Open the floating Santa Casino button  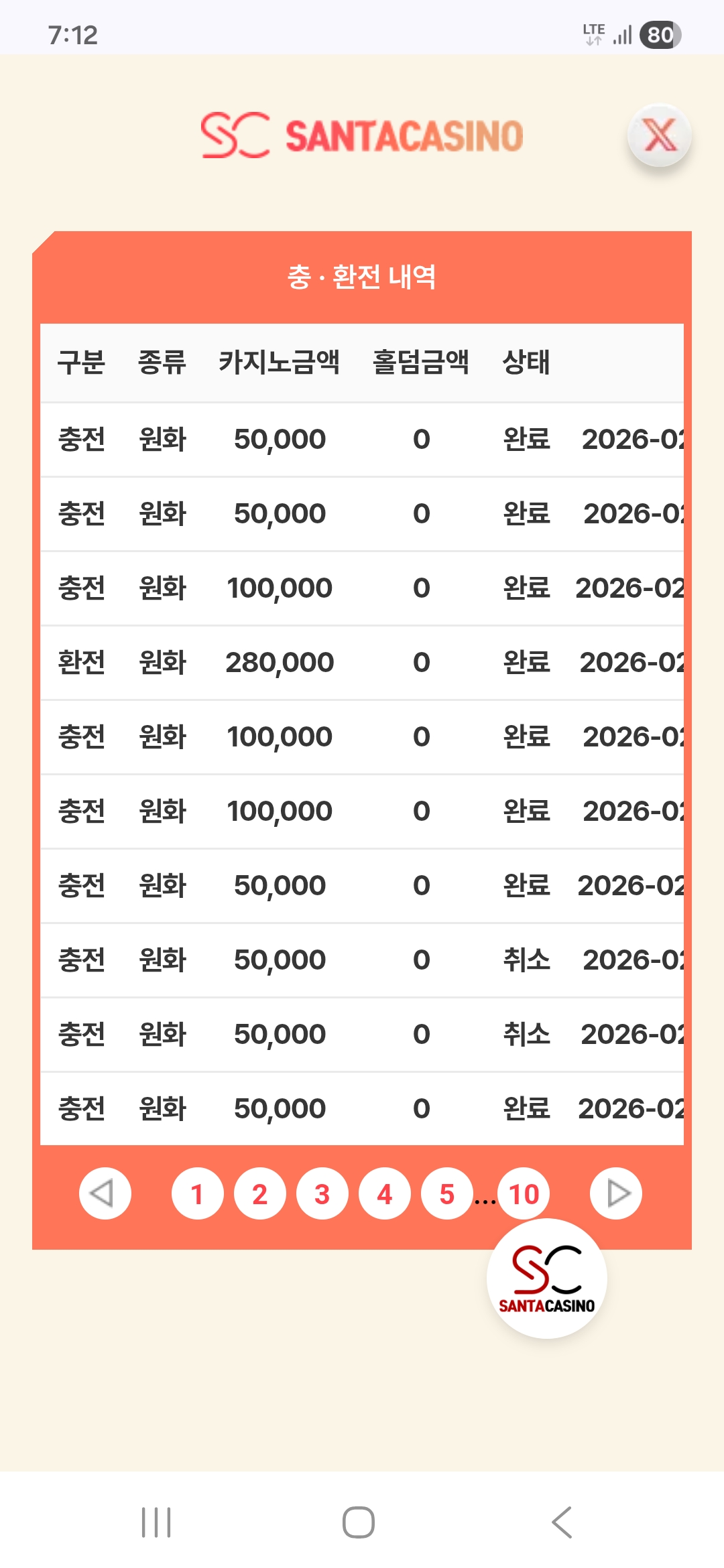coord(547,1279)
